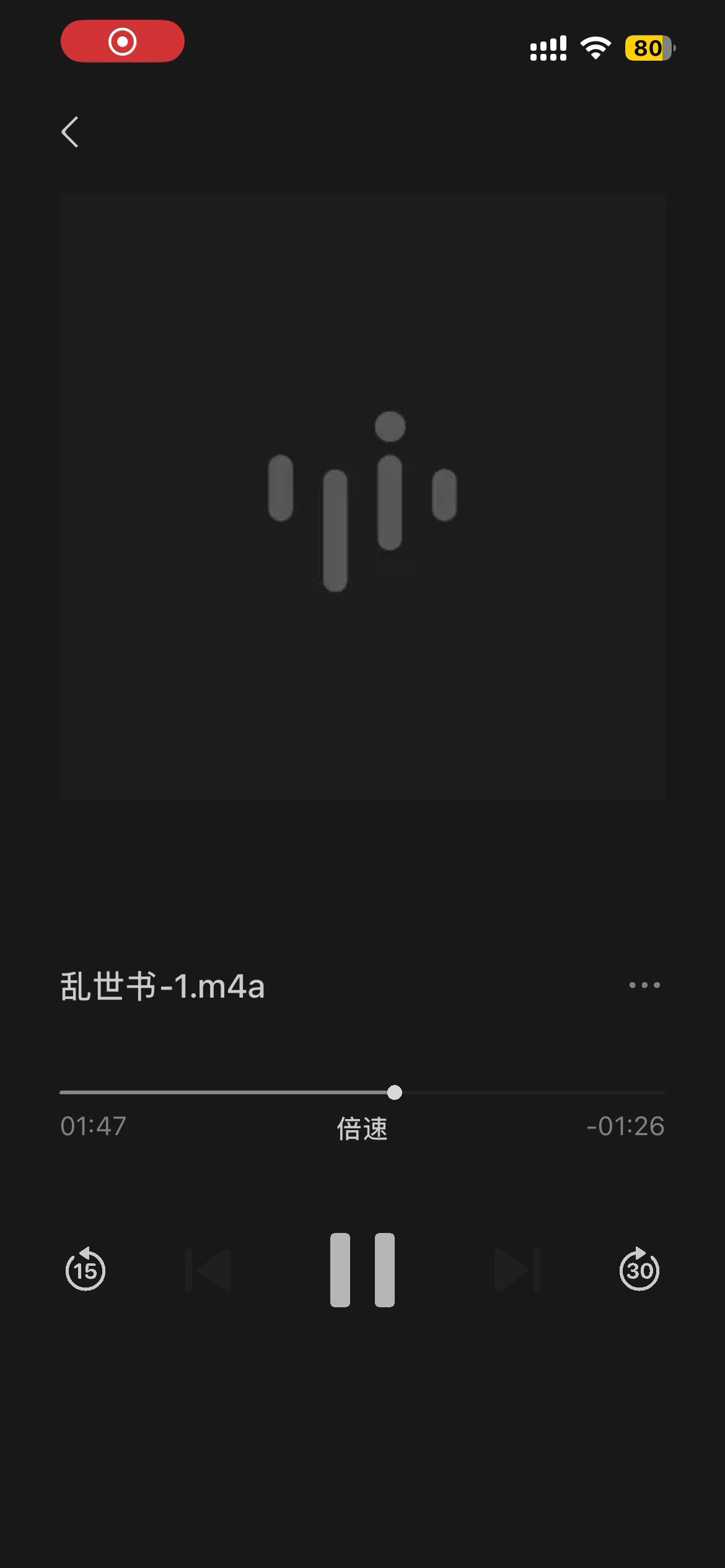This screenshot has height=1568, width=725.
Task: Open the three-dot menu beside 乱世书-1.m4a
Action: [644, 985]
